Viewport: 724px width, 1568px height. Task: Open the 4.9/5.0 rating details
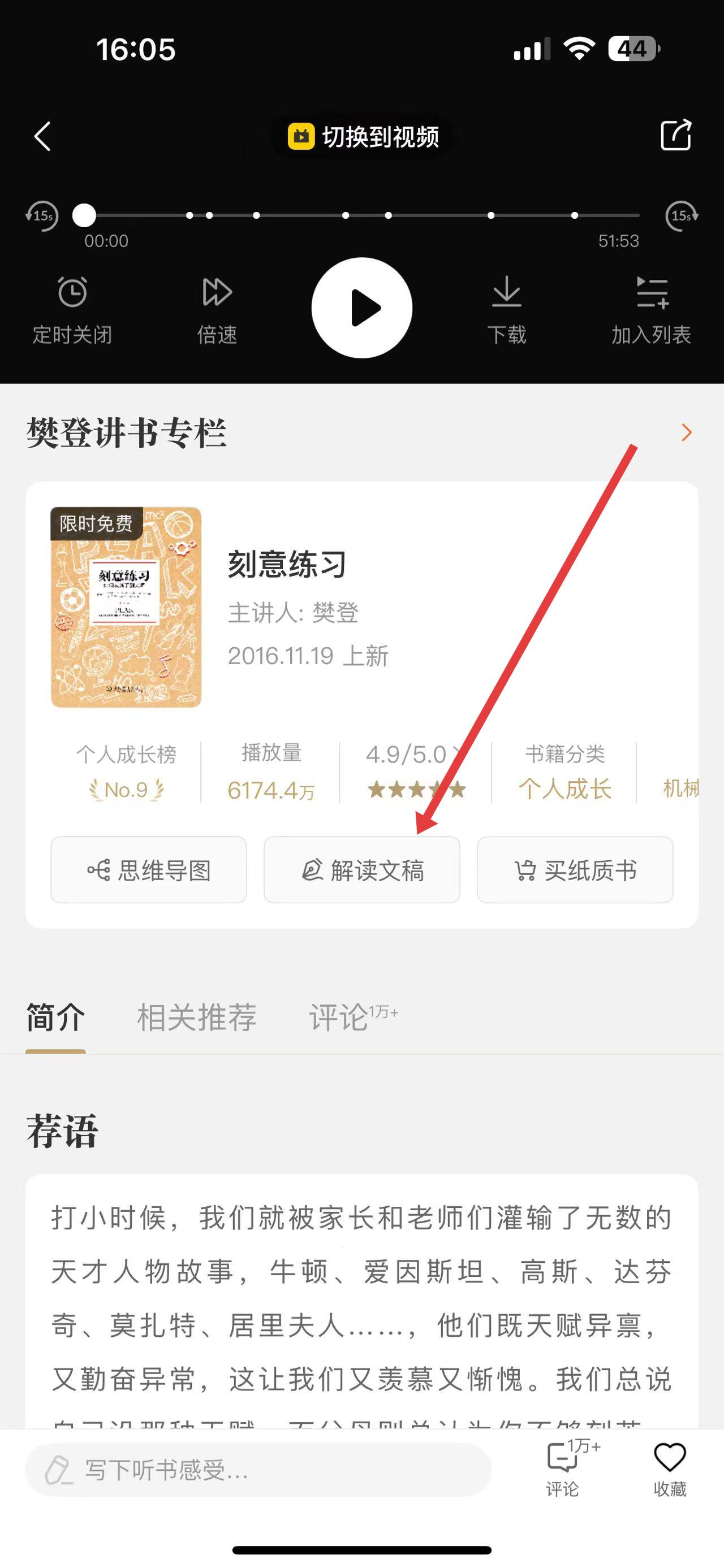415,770
